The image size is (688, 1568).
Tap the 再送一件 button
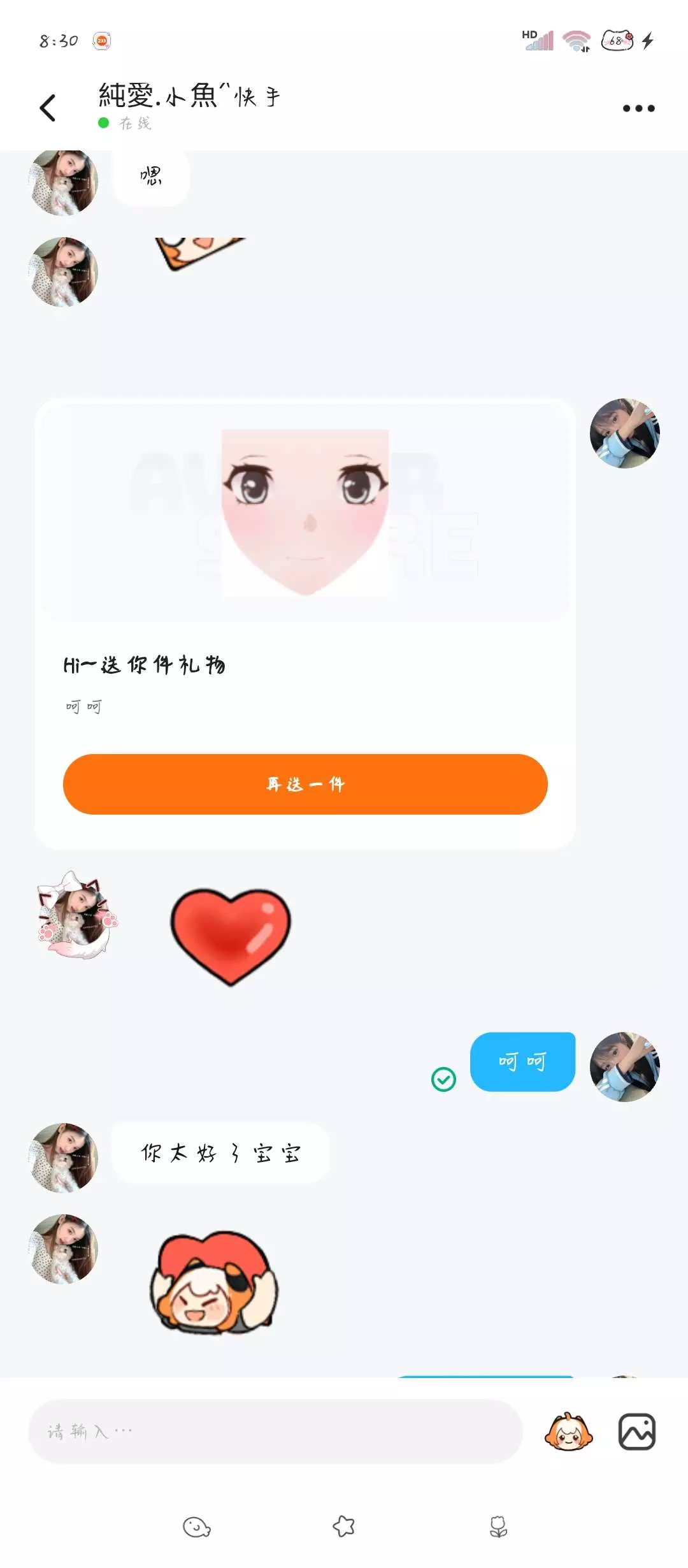(x=305, y=784)
